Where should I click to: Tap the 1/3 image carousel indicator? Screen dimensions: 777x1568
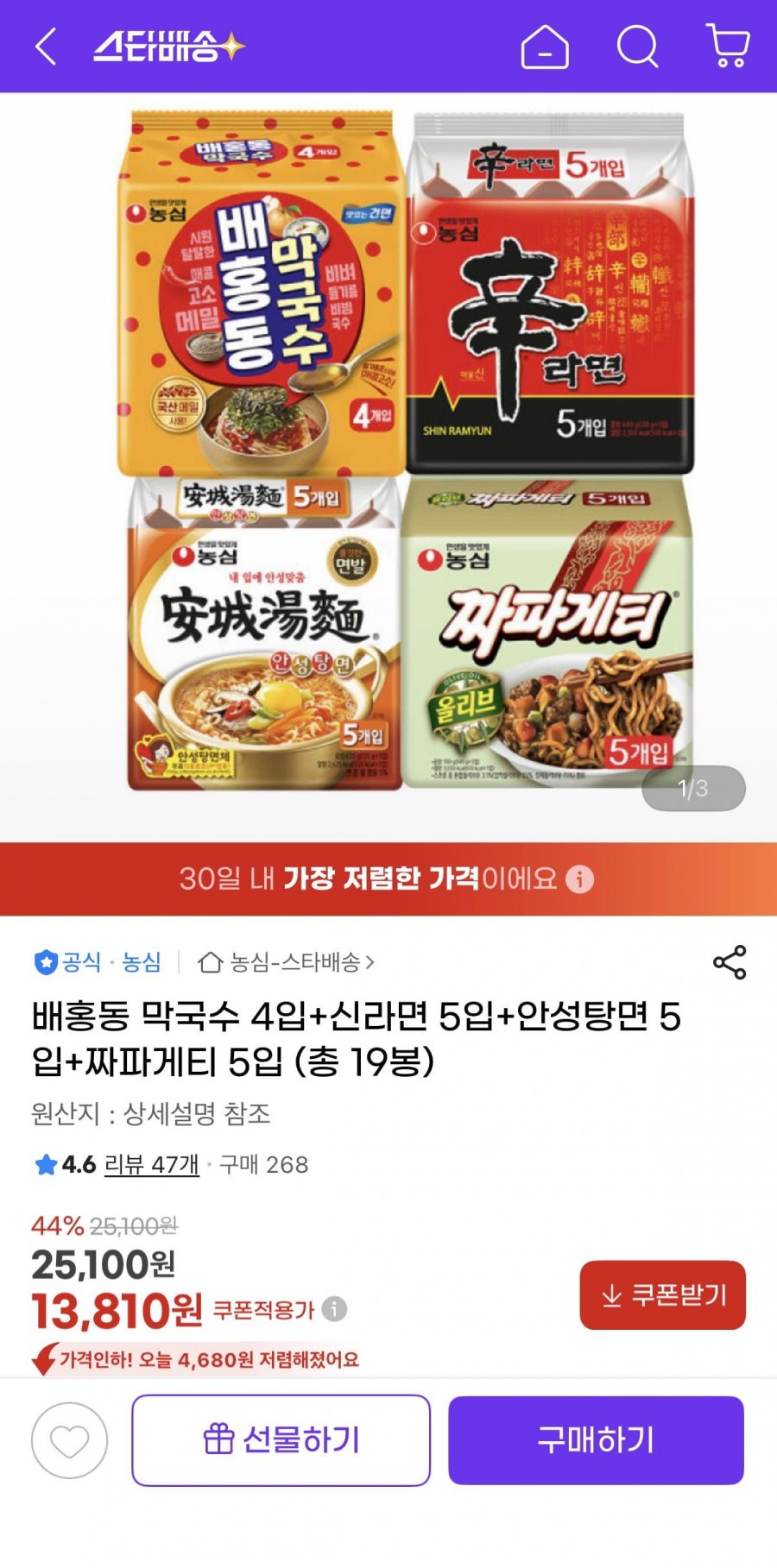691,788
